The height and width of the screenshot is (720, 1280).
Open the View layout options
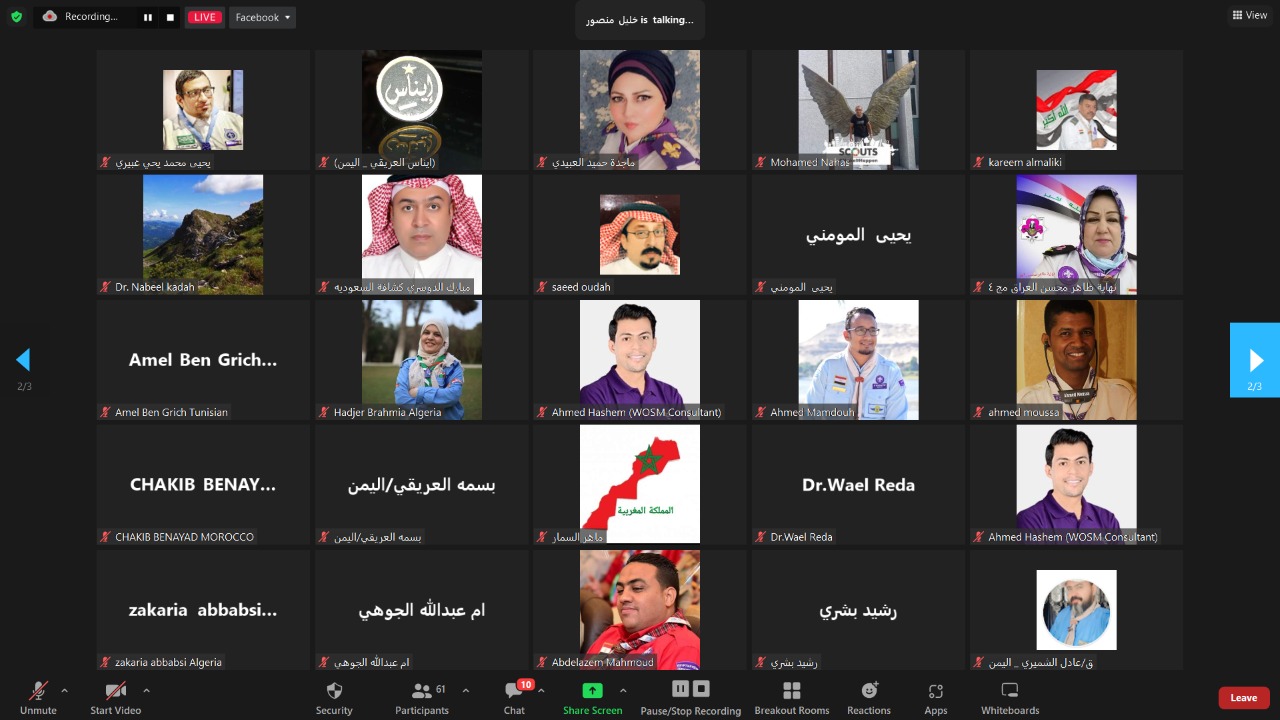(x=1250, y=15)
